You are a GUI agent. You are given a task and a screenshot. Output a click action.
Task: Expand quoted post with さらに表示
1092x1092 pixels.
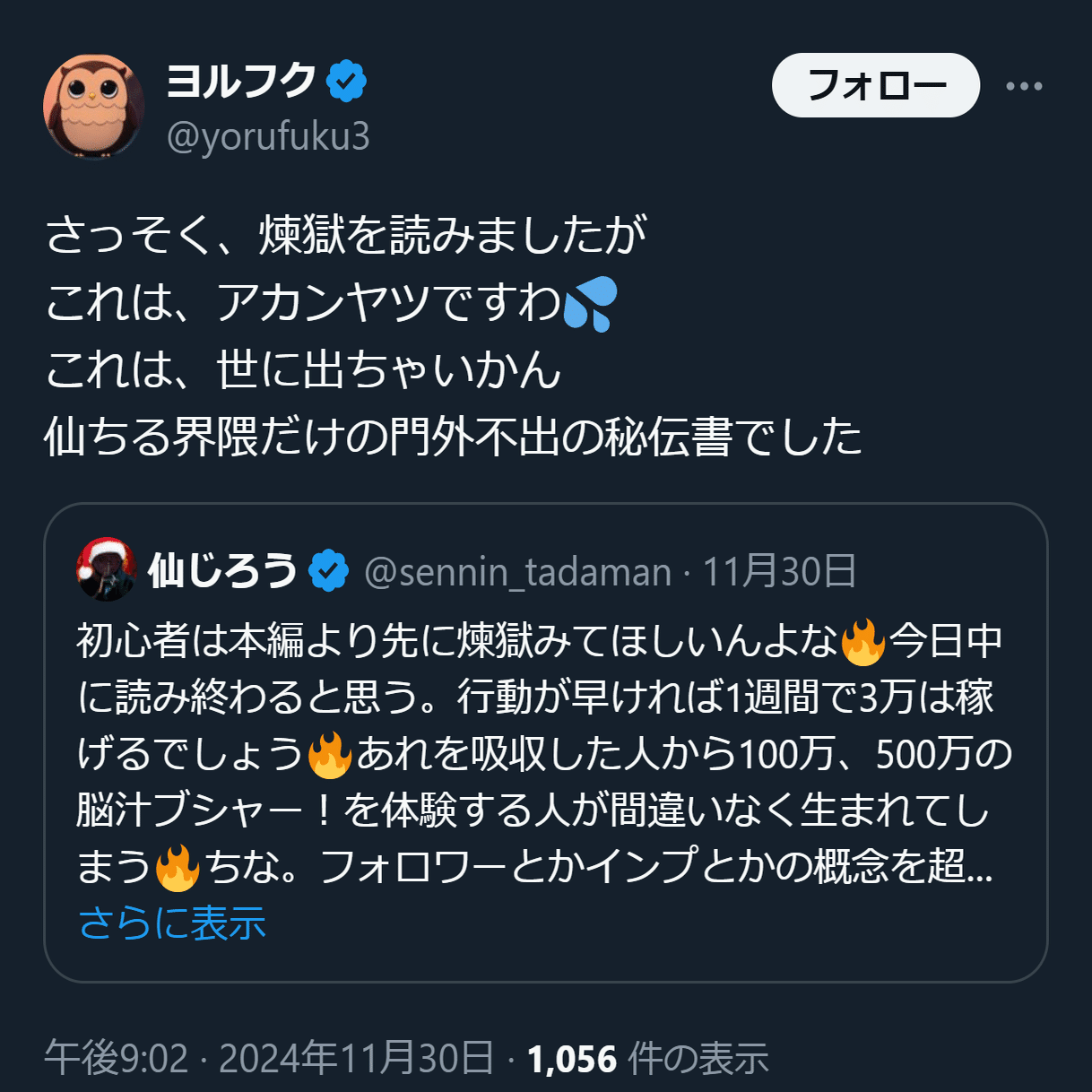(x=172, y=923)
